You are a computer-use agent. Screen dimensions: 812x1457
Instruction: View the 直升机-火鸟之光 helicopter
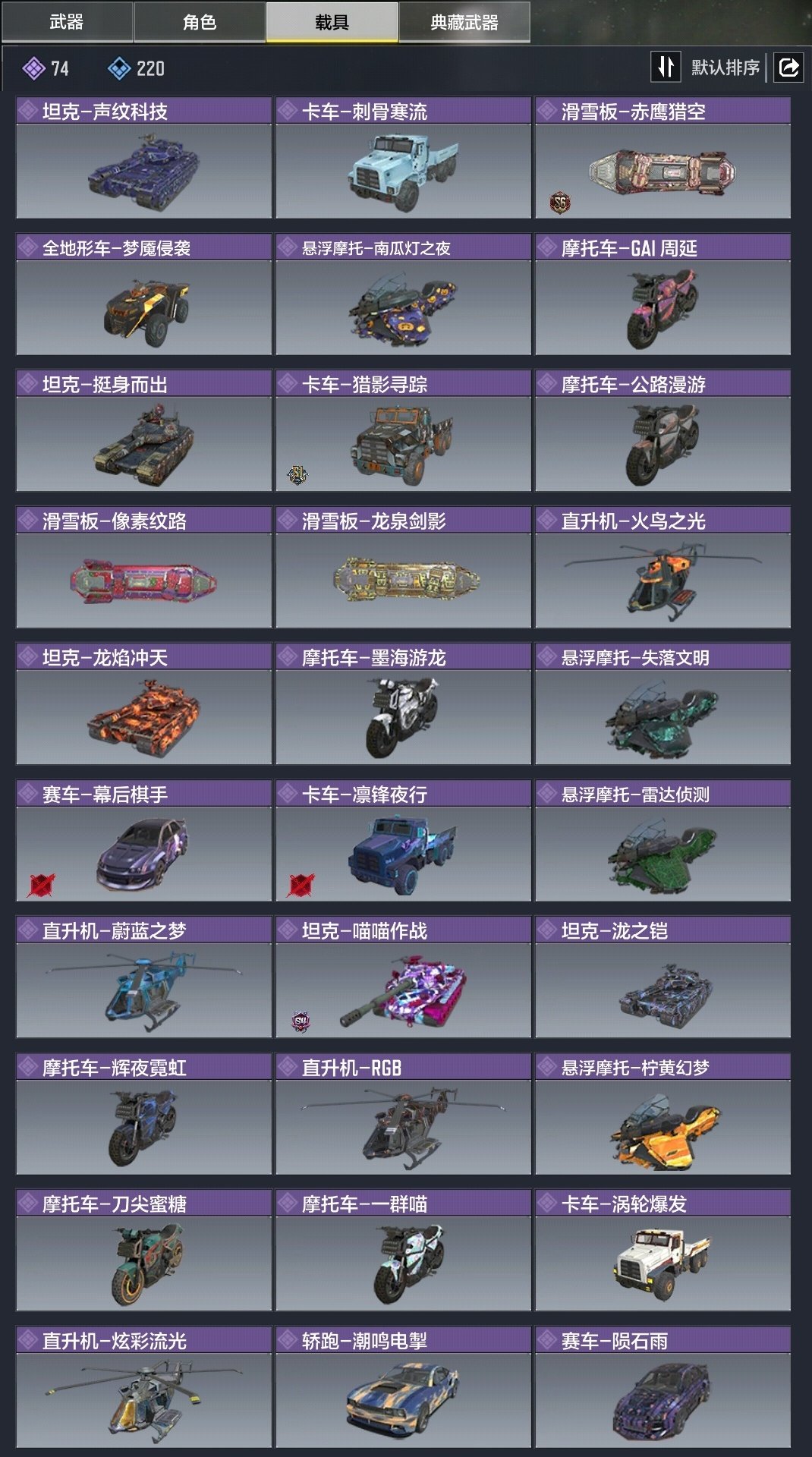(x=663, y=568)
